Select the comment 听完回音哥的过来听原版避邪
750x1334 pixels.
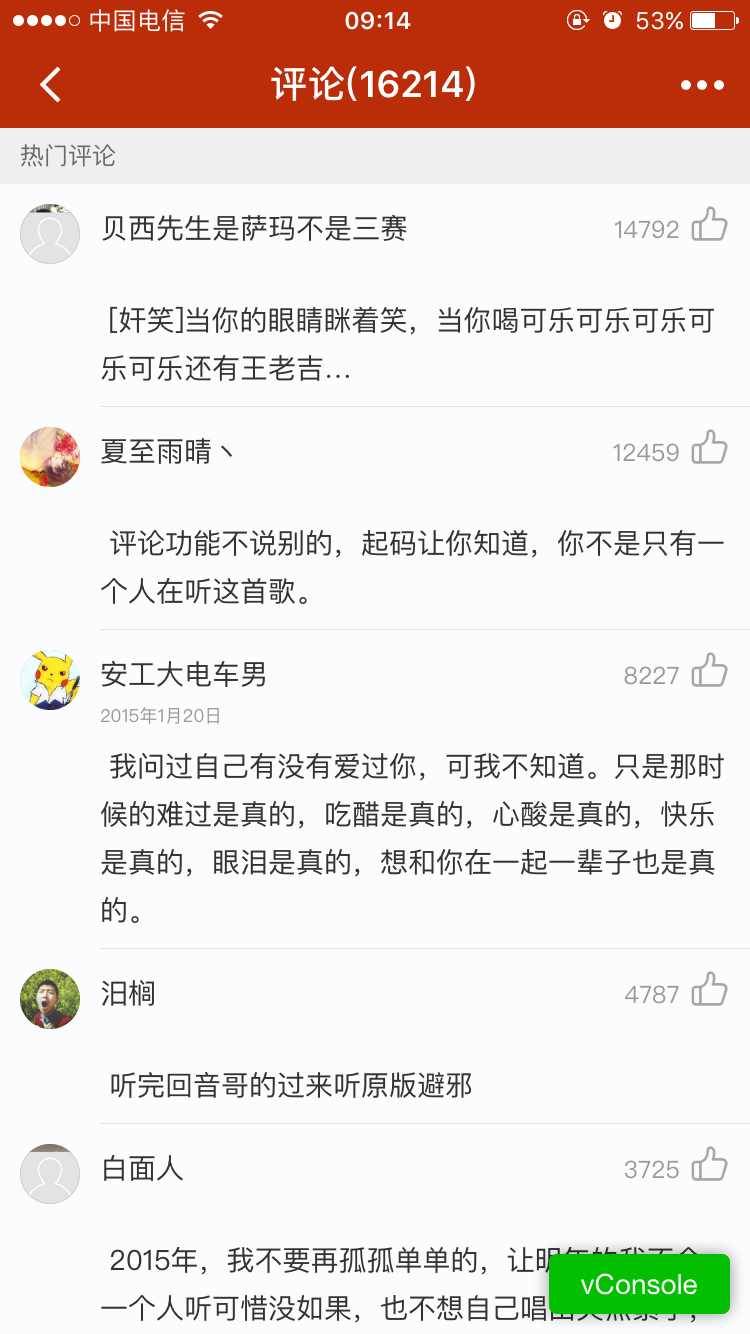point(290,1085)
